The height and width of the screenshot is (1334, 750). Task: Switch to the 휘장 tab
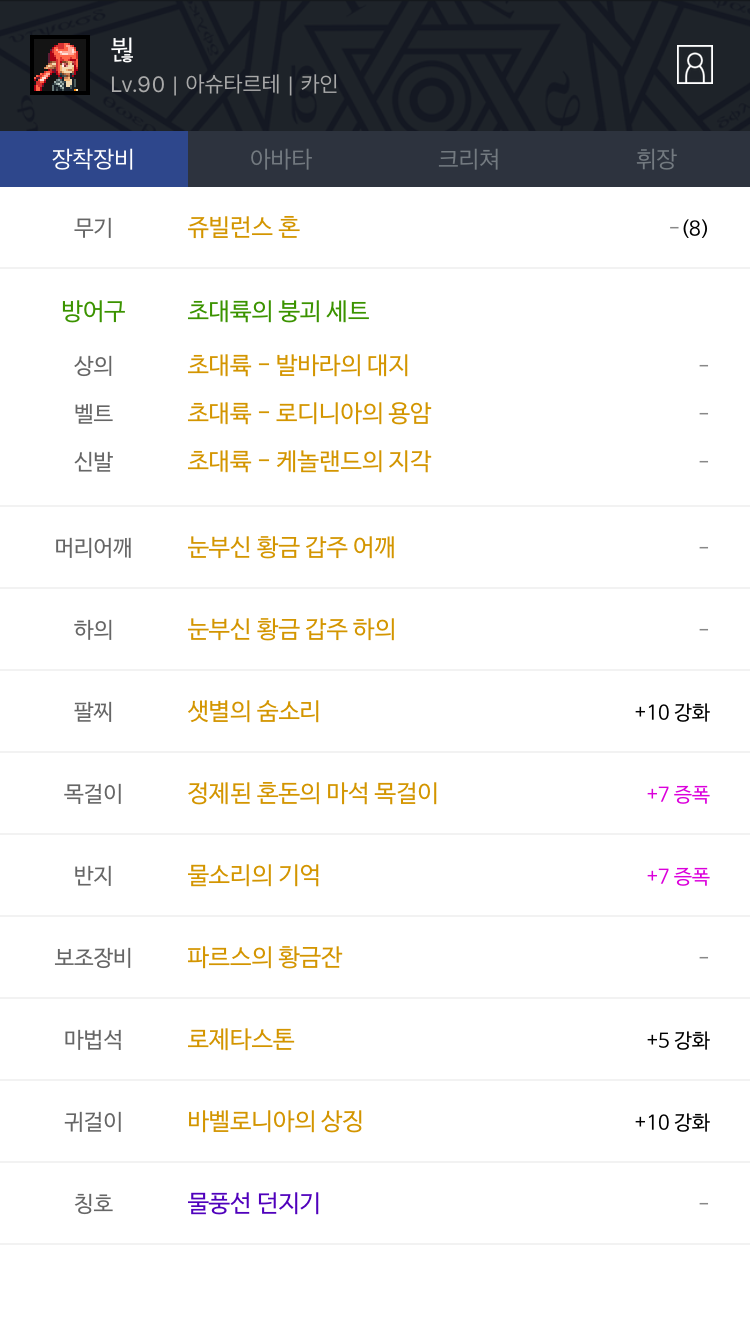(656, 159)
